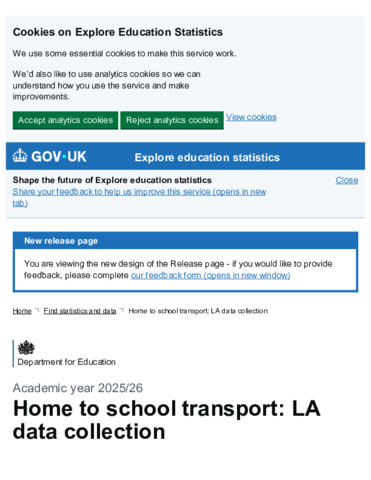Go to the GOV.UK homepage link
The image size is (371, 480).
point(49,156)
